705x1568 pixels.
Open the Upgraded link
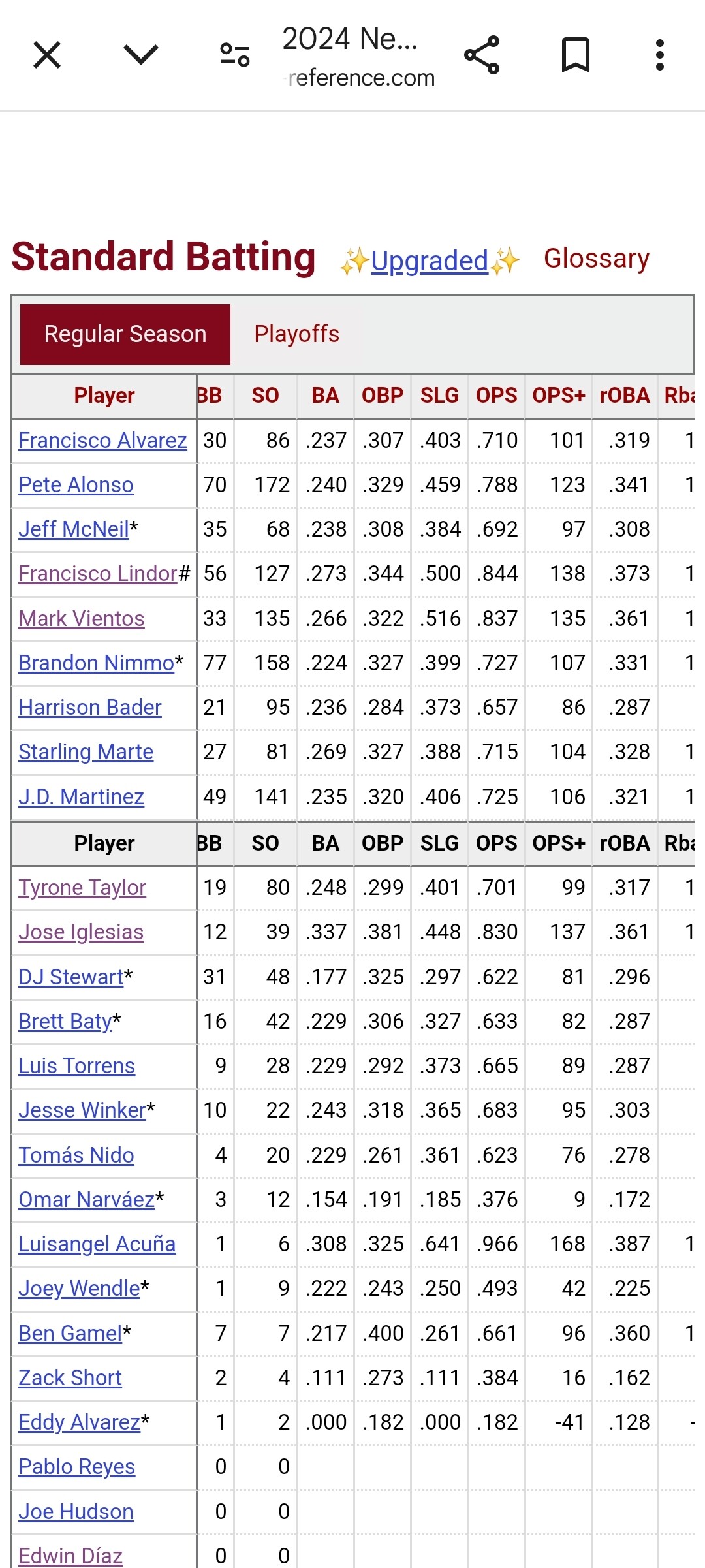click(x=430, y=260)
